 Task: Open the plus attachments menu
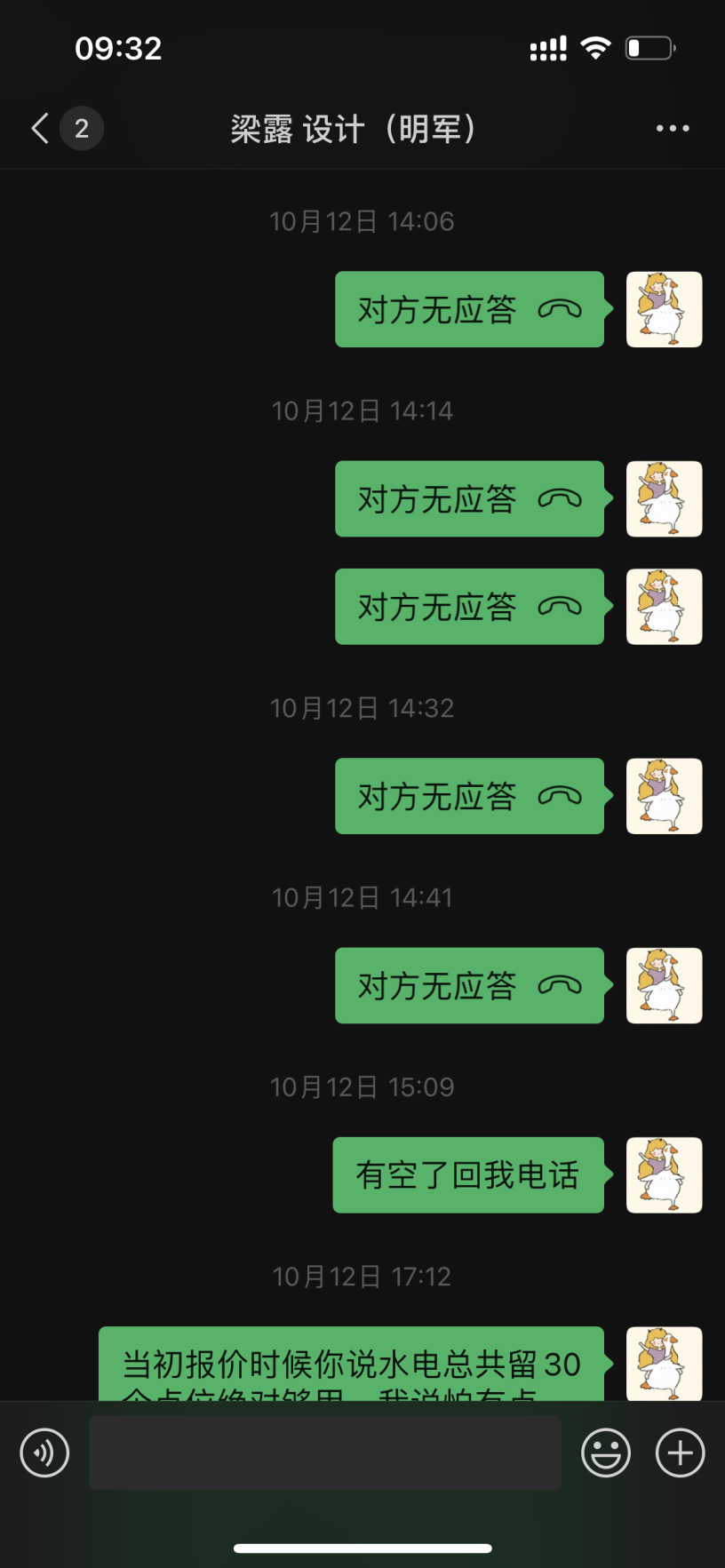(x=680, y=1453)
